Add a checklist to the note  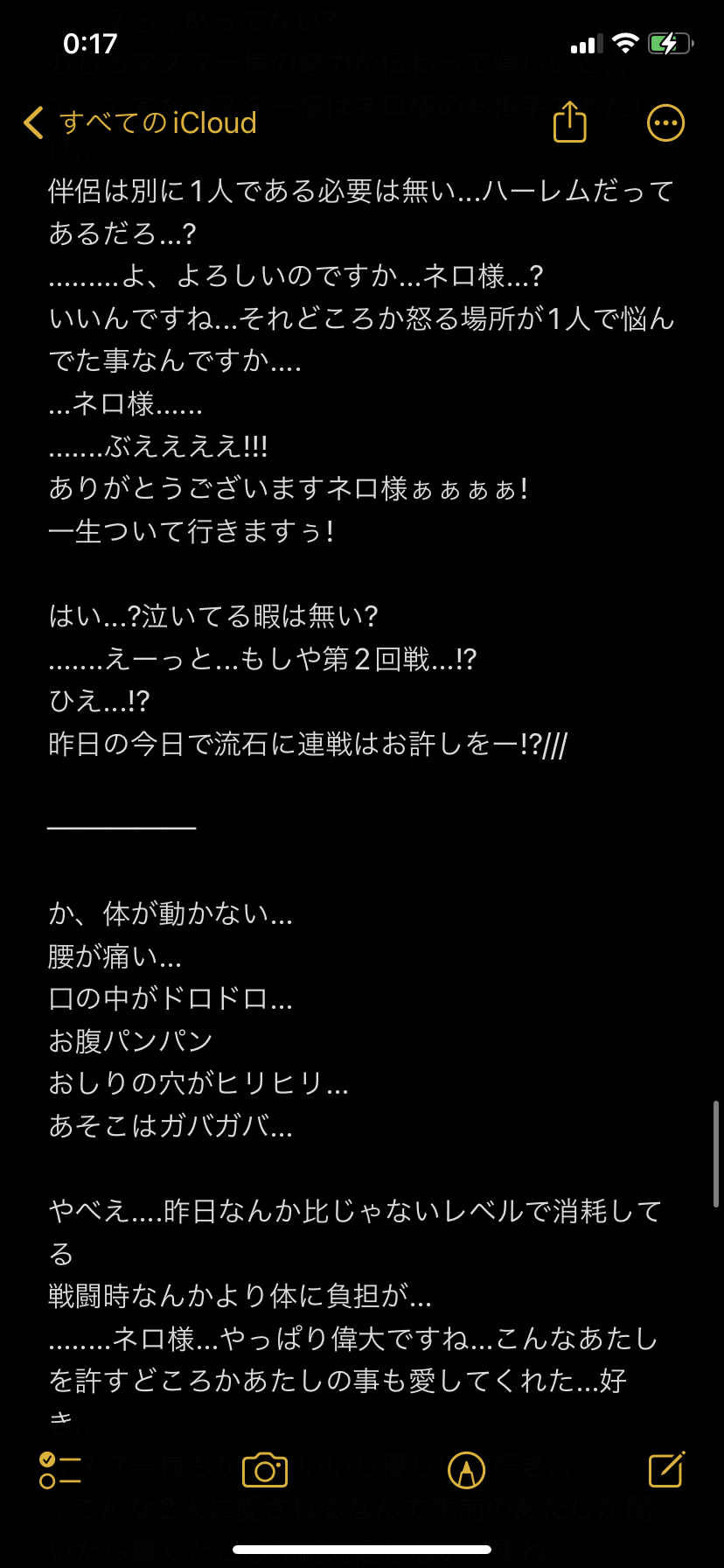tap(60, 1470)
